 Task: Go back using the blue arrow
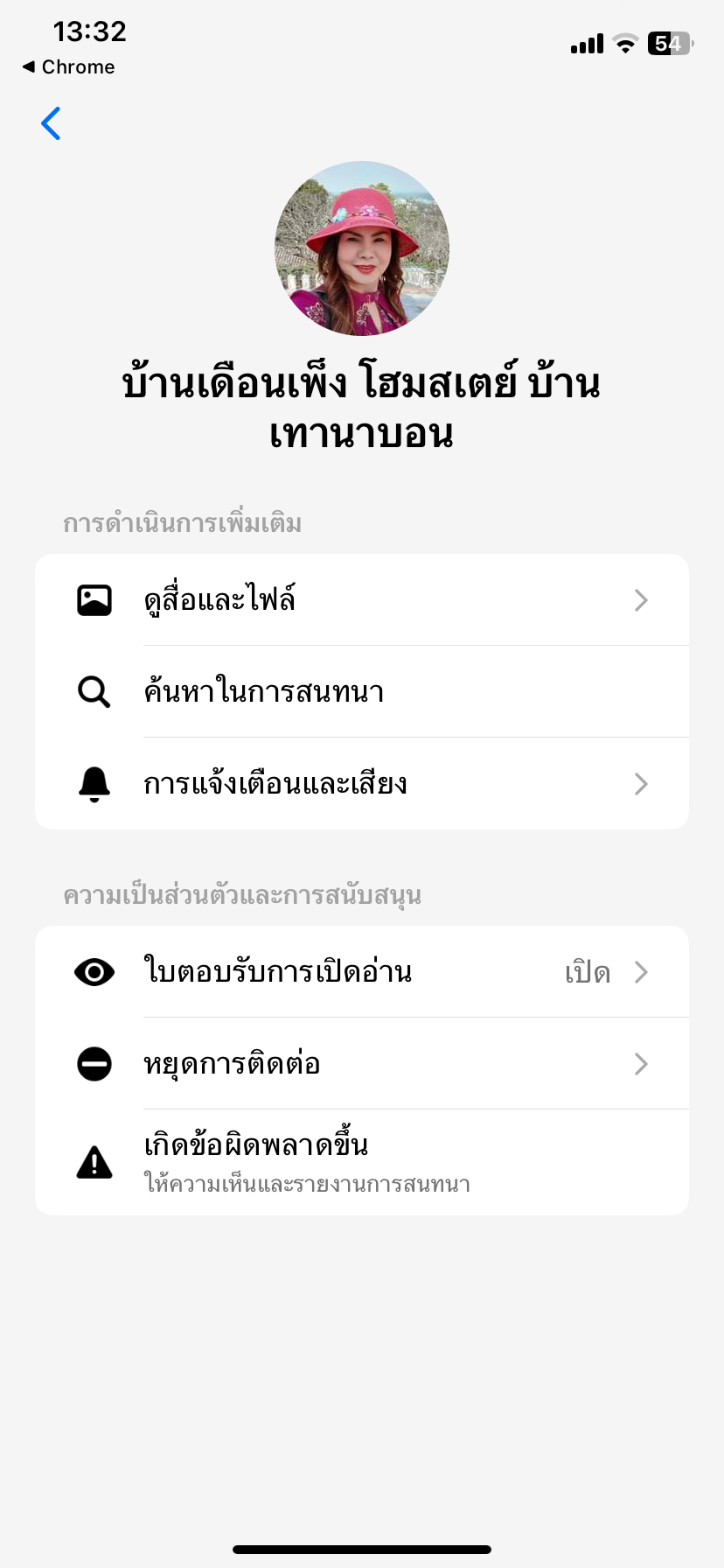pos(51,123)
